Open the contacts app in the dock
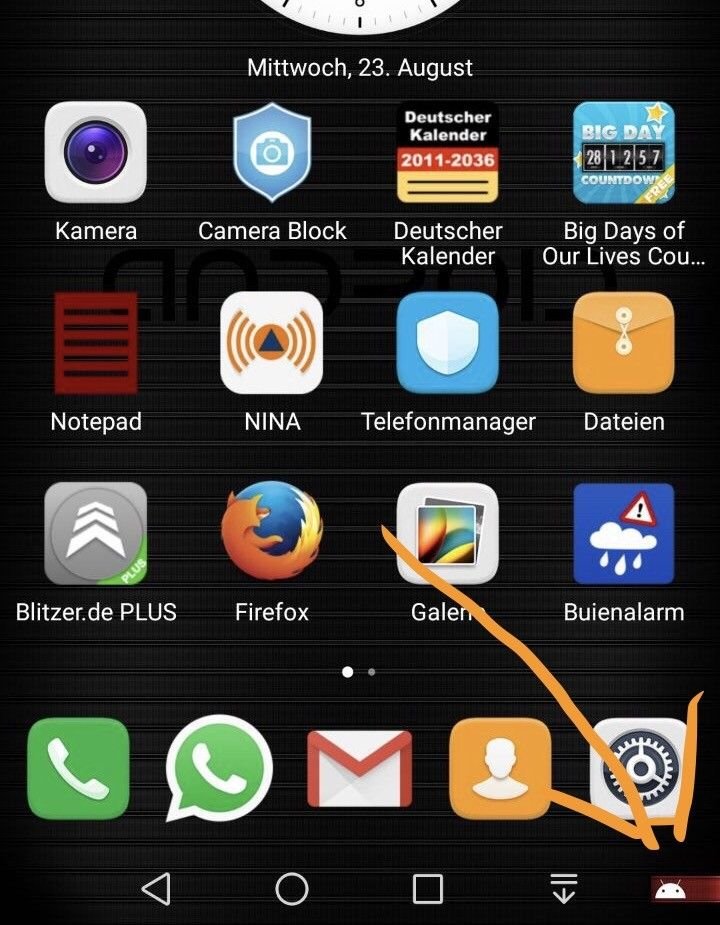This screenshot has height=925, width=720. coord(500,768)
